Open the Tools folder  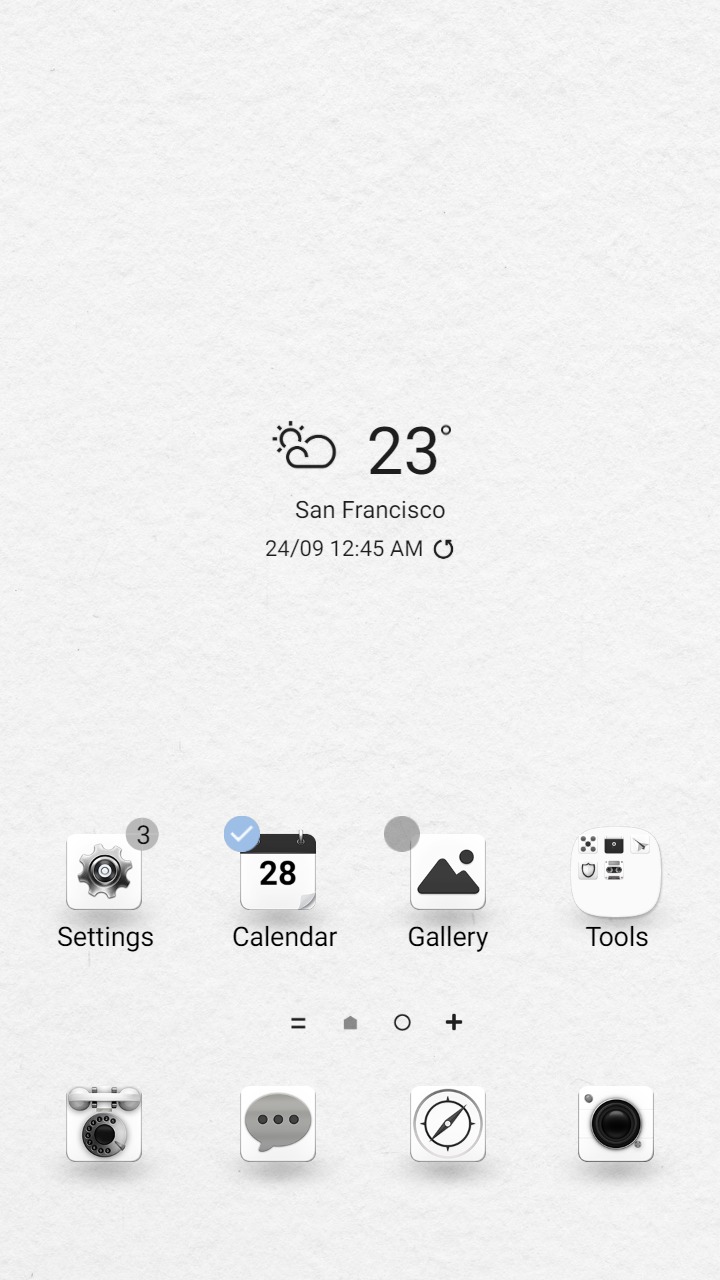pos(616,872)
